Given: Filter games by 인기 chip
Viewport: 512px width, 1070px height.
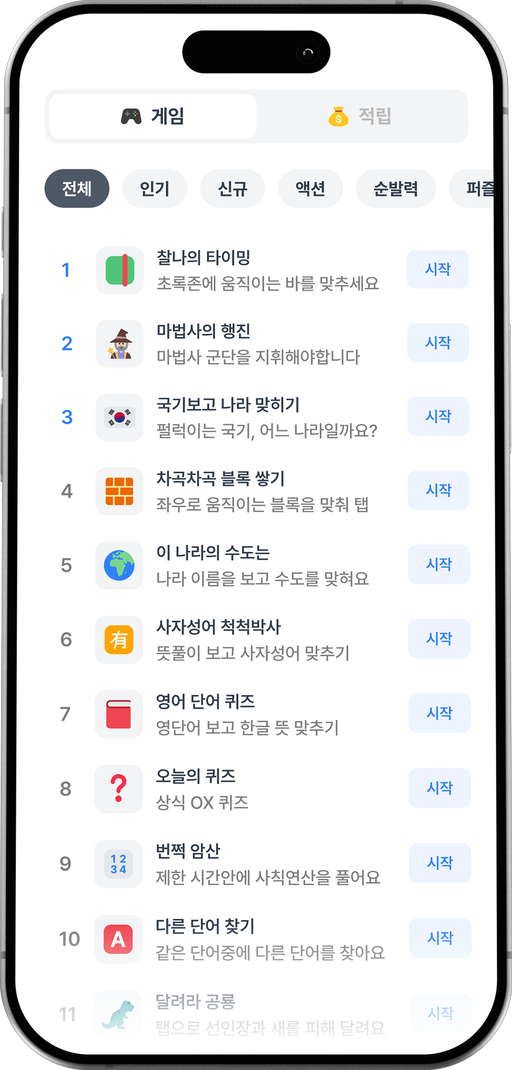Looking at the screenshot, I should click(154, 188).
